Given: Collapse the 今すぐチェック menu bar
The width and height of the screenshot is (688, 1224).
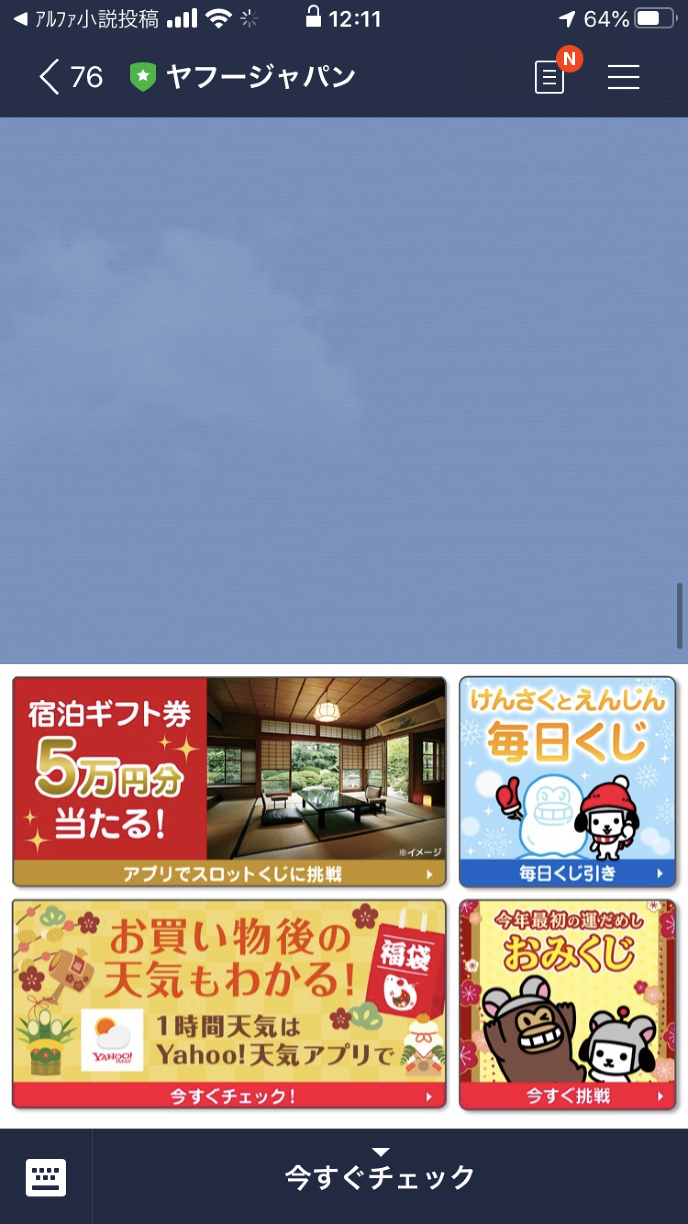Looking at the screenshot, I should pos(380,1175).
